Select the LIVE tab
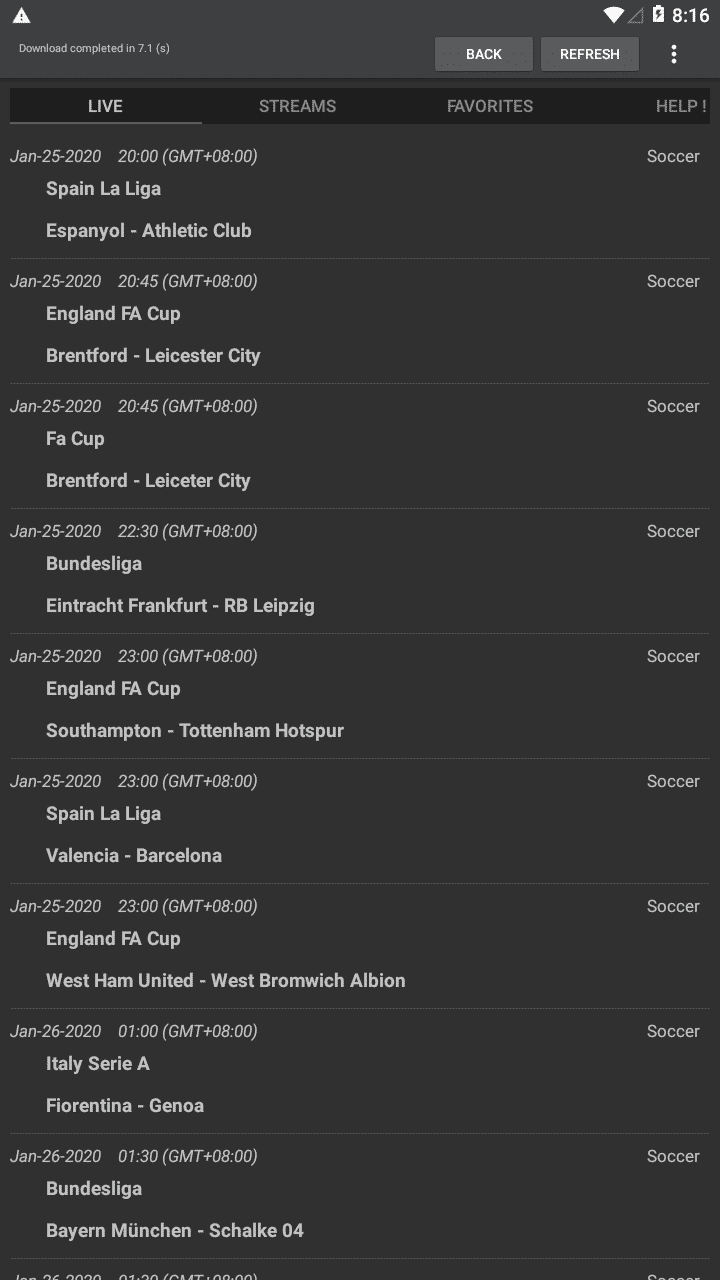The height and width of the screenshot is (1280, 720). coord(105,106)
